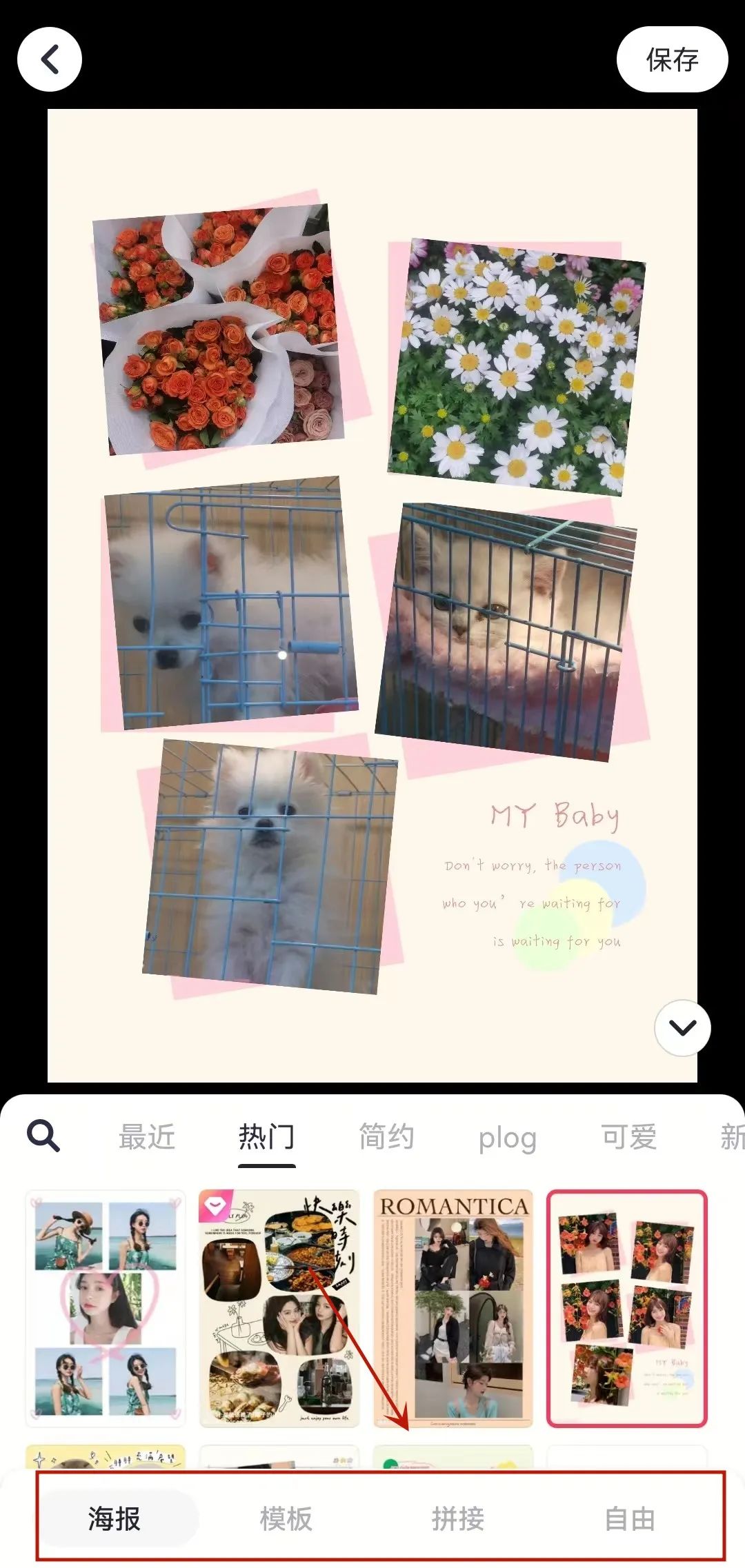Go back using the arrow button
Screen dimensions: 745x1568
point(50,59)
